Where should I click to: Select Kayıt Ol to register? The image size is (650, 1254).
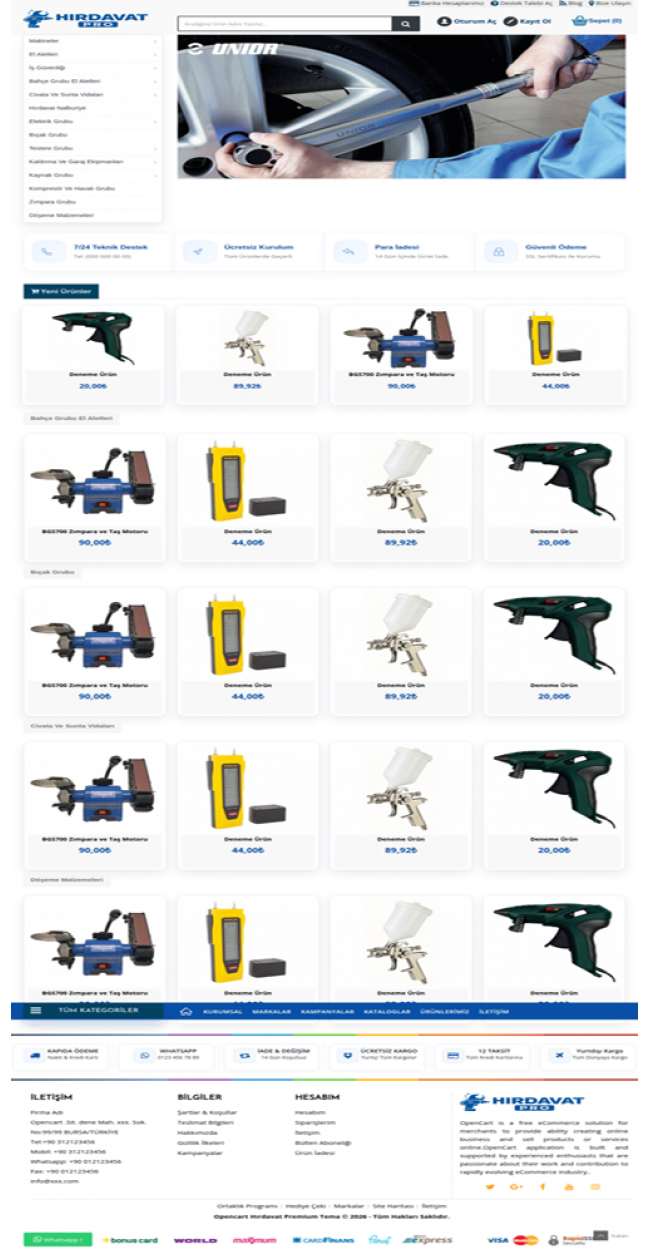pyautogui.click(x=528, y=20)
